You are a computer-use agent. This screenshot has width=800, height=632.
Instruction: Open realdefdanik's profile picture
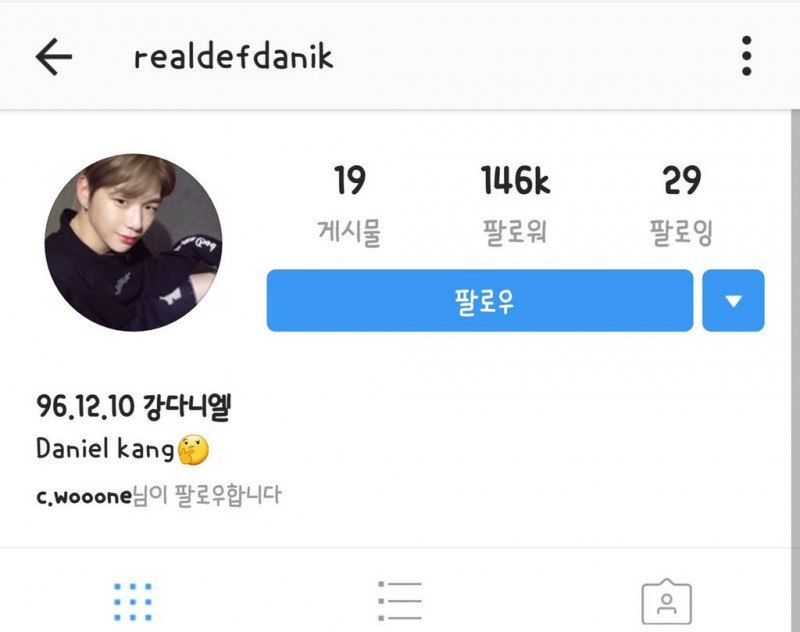coord(133,243)
